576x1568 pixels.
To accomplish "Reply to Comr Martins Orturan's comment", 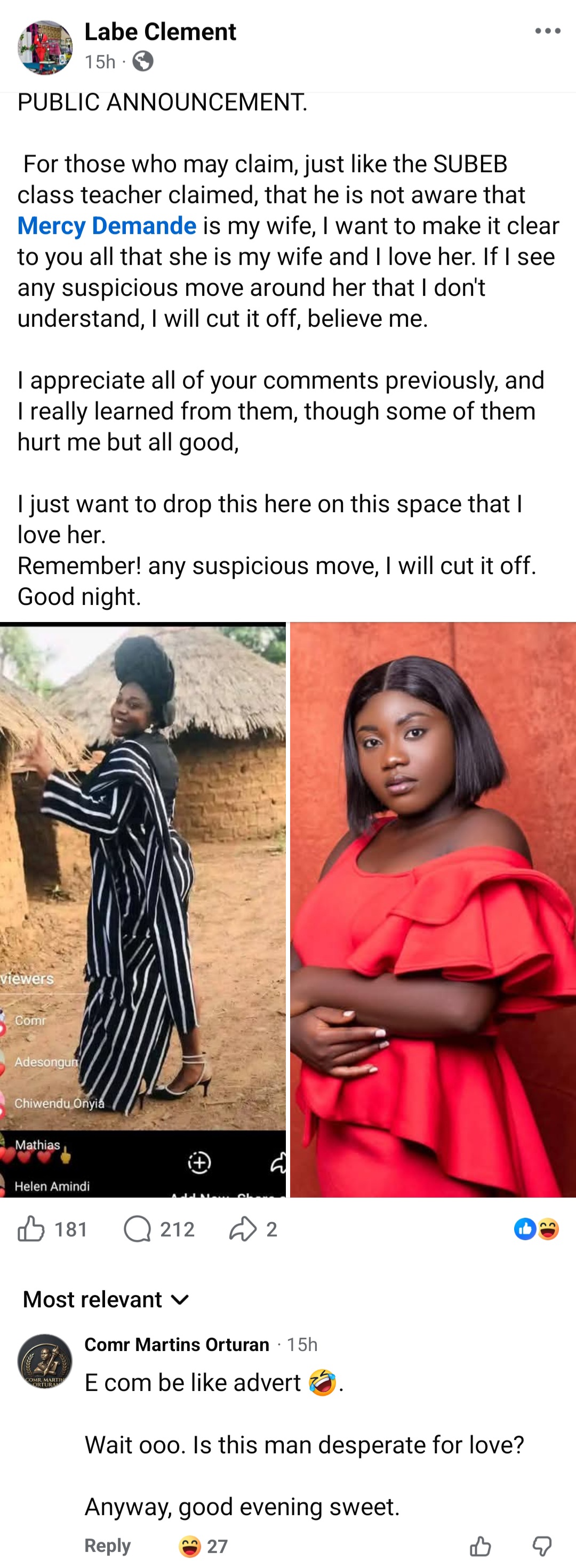I will pyautogui.click(x=107, y=1545).
